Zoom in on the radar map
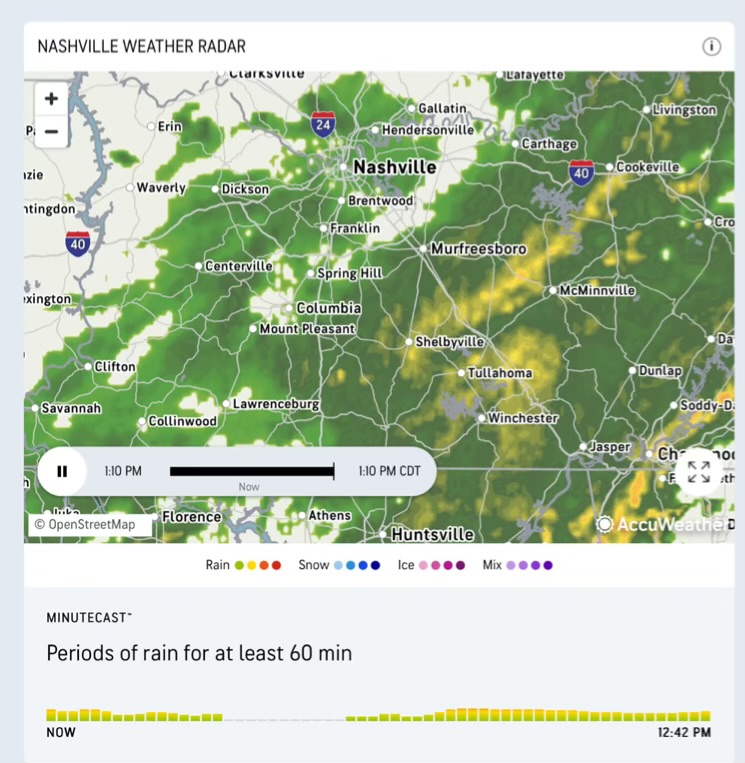Screen dimensions: 745x763 pyautogui.click(x=51, y=98)
